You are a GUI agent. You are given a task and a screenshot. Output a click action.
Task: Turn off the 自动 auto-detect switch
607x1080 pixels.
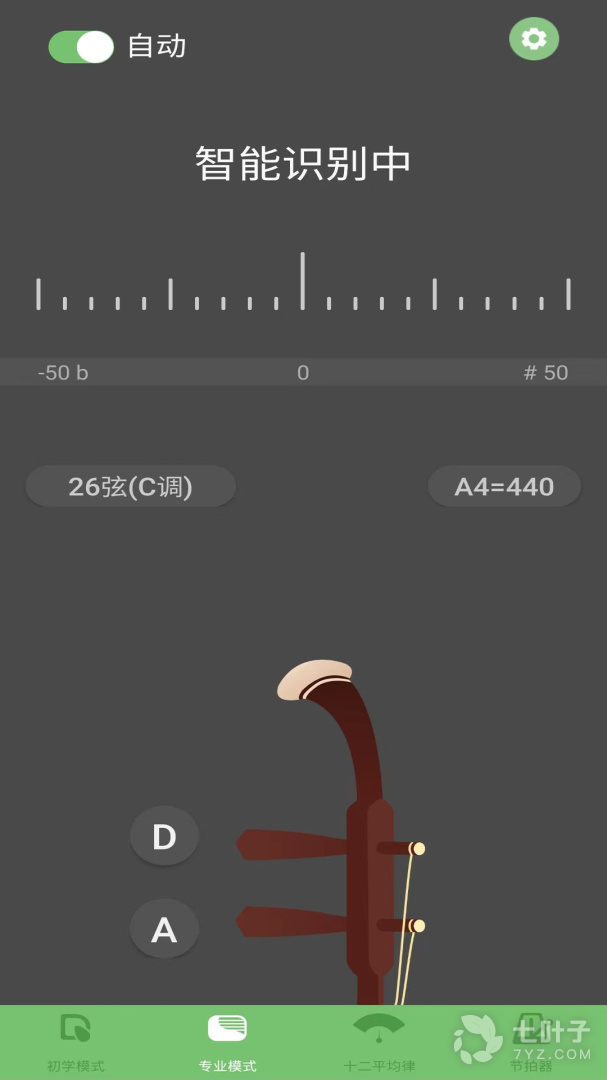81,47
